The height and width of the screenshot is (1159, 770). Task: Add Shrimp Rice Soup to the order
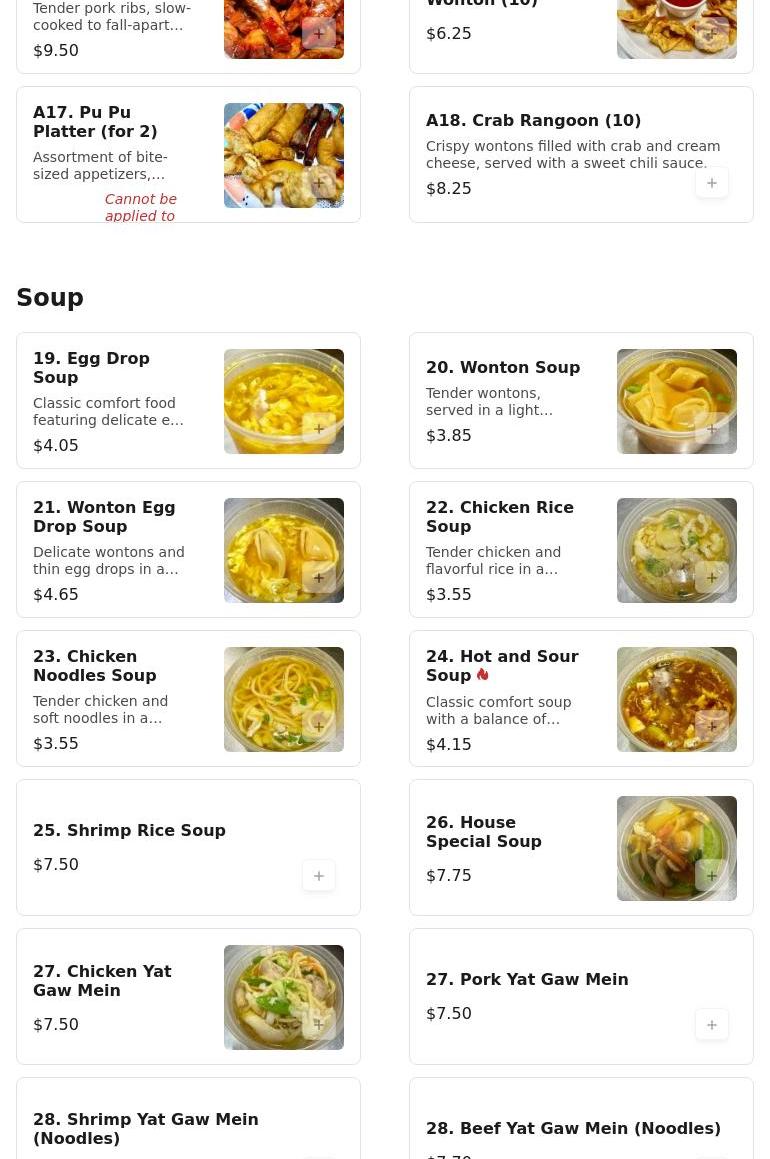pos(319,876)
